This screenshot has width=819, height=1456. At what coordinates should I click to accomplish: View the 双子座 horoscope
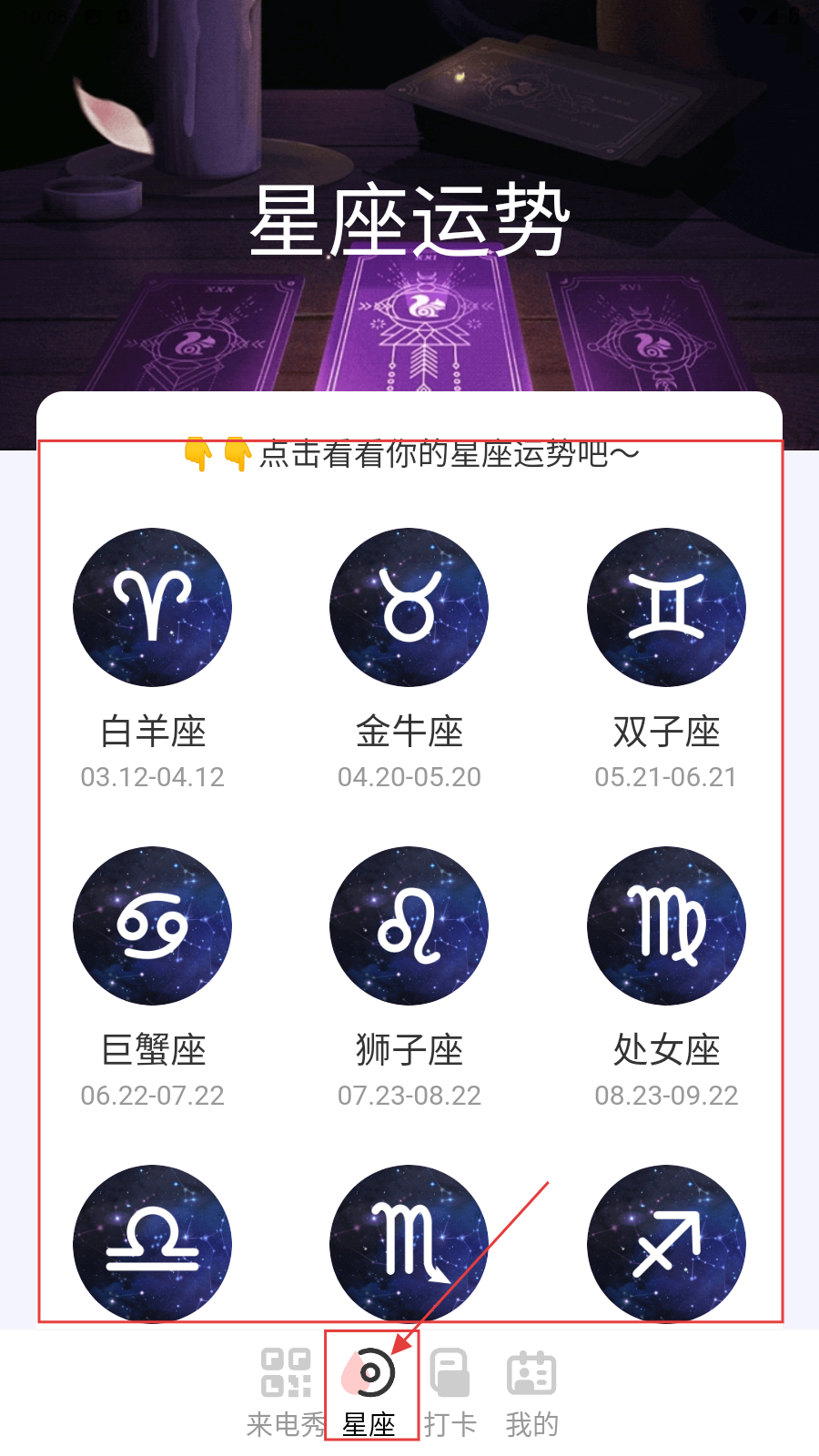click(666, 607)
